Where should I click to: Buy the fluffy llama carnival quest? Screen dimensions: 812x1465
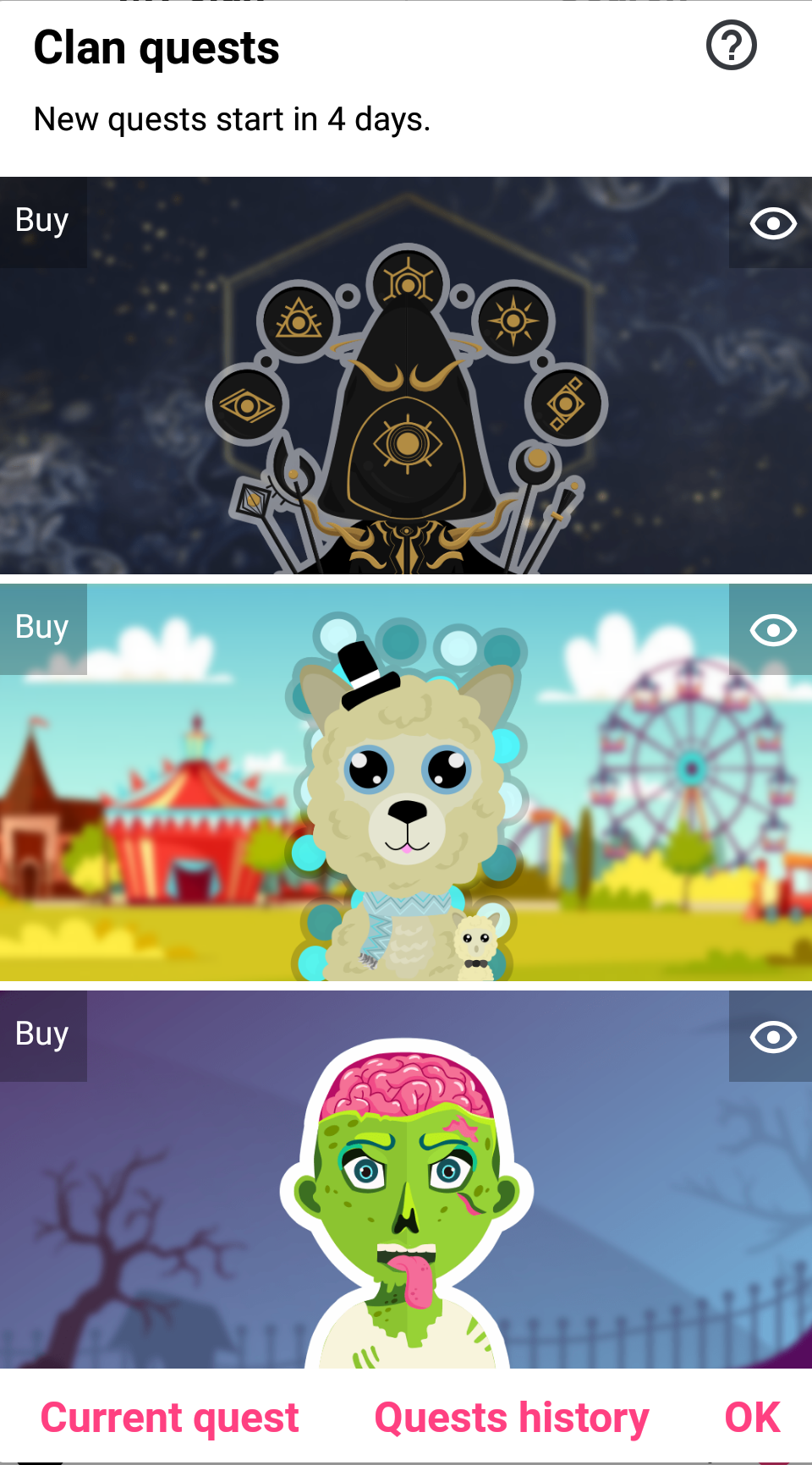pyautogui.click(x=42, y=628)
